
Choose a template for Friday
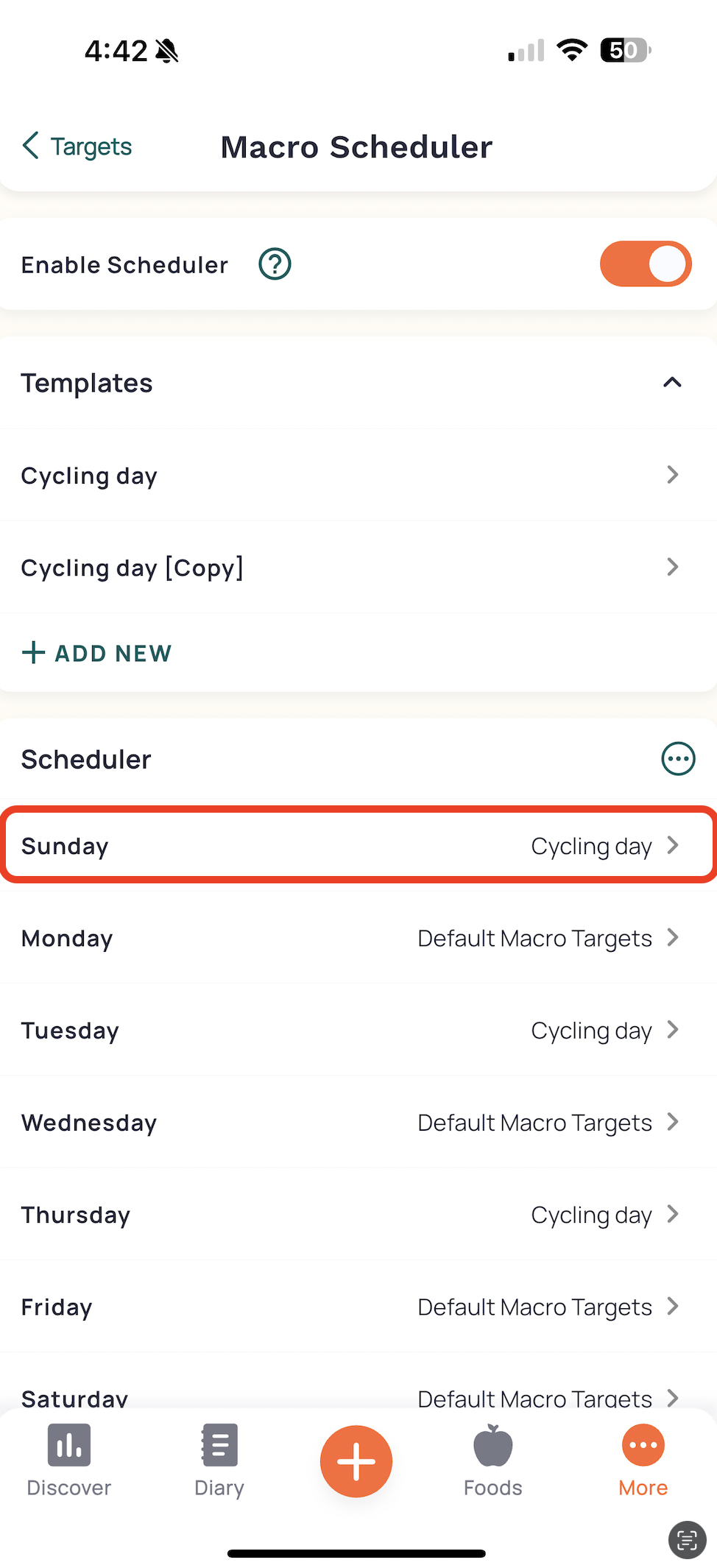358,1306
